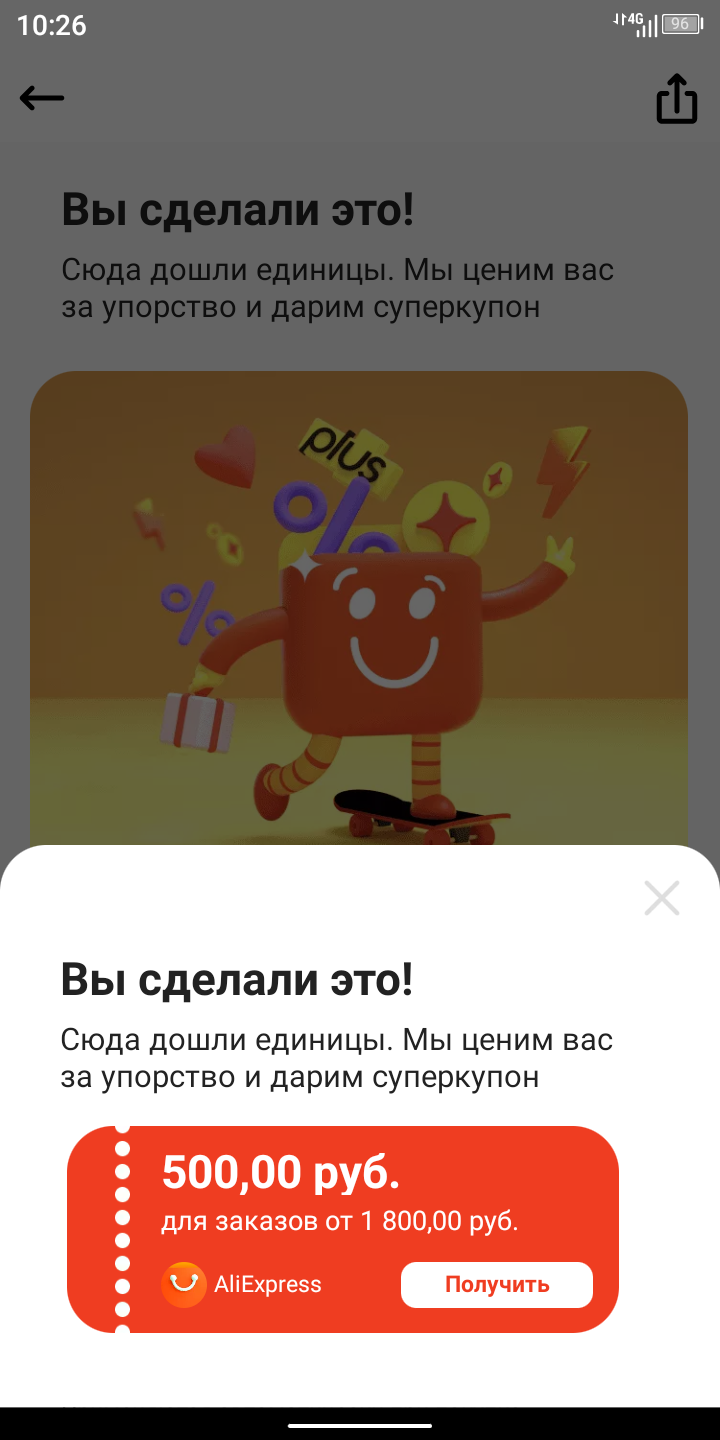Go back using the top-left arrow
The width and height of the screenshot is (720, 1440).
point(41,97)
